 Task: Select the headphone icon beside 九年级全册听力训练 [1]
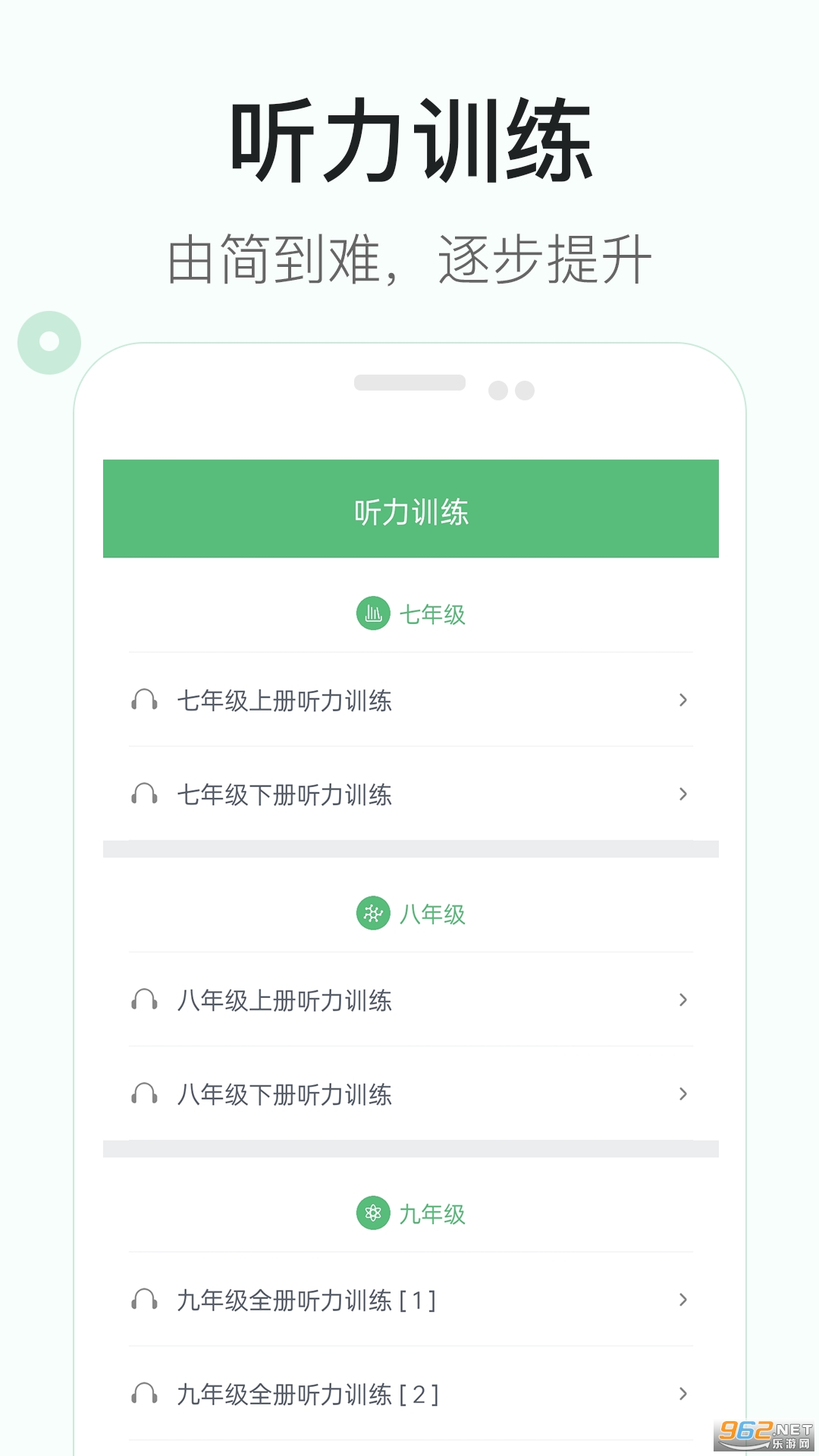point(146,1301)
